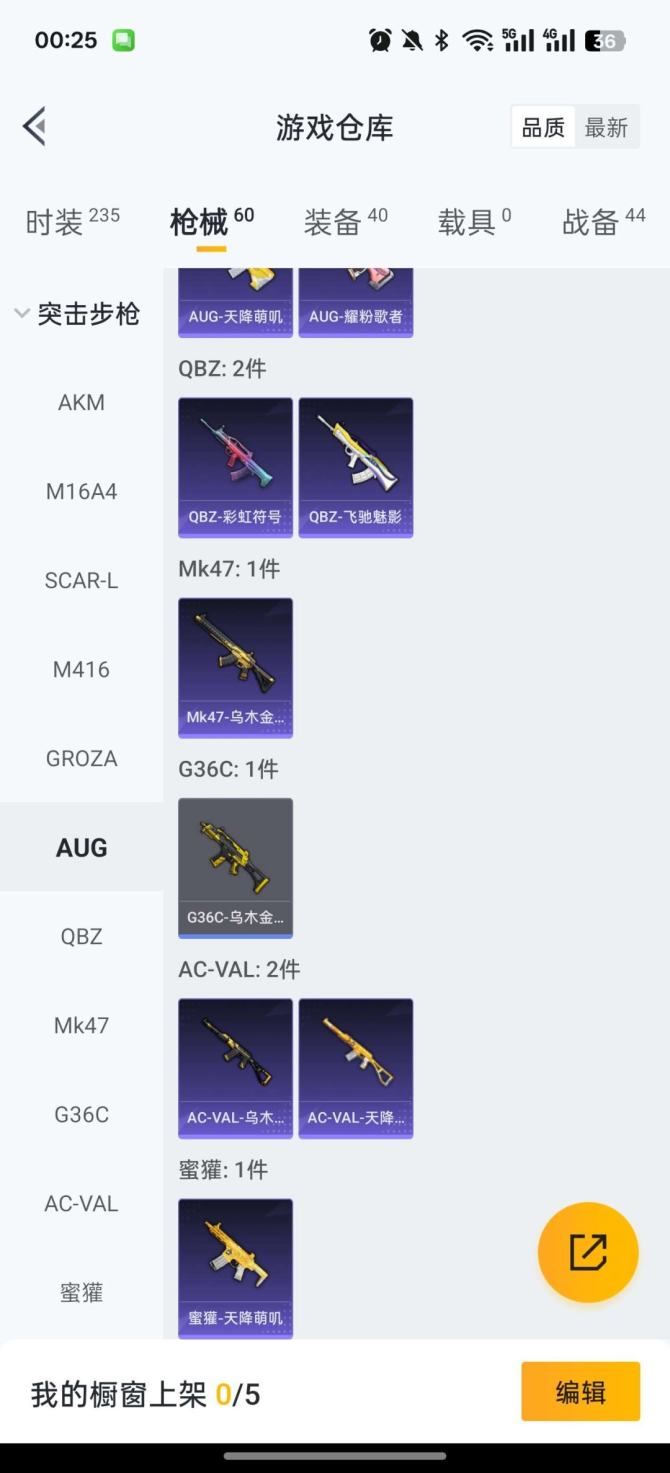Open the G36C-乌木金 skin tile
Viewport: 670px width, 1473px height.
point(235,867)
